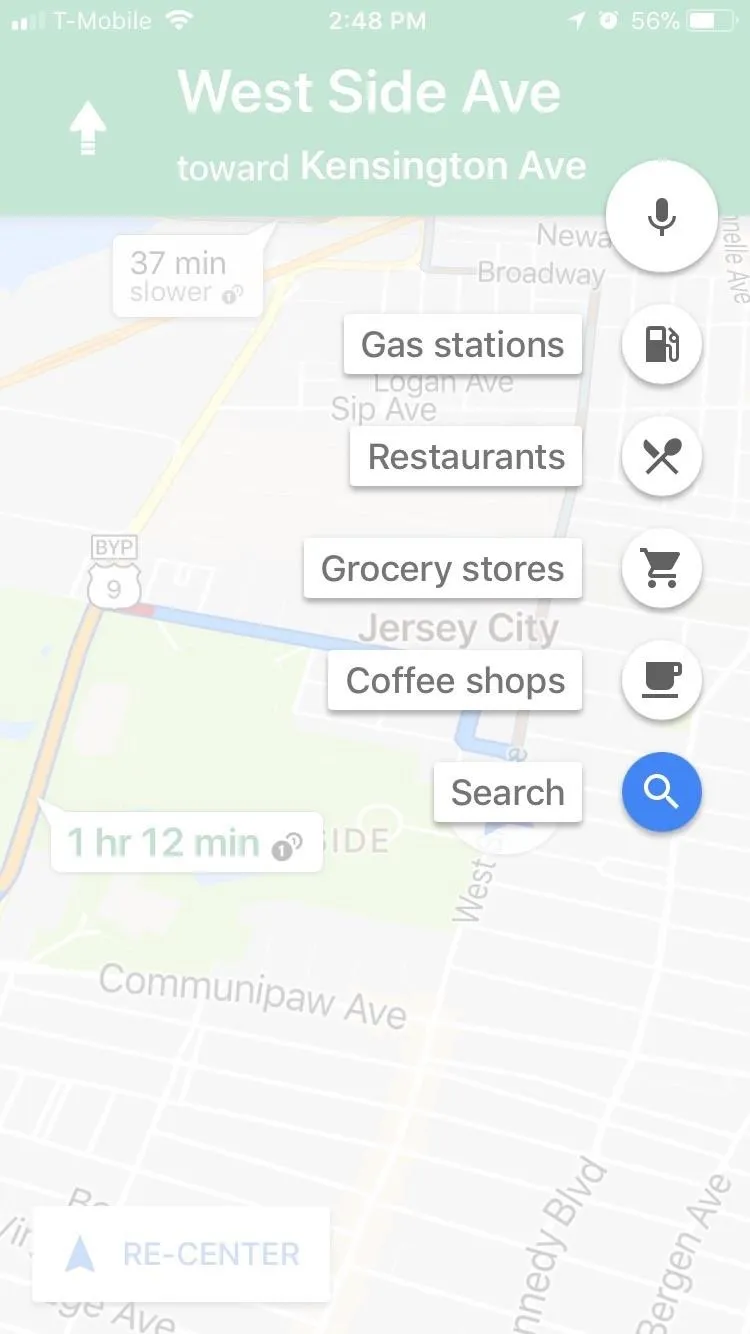The image size is (750, 1334).
Task: Tap the blue search magnifier button
Action: tap(661, 792)
